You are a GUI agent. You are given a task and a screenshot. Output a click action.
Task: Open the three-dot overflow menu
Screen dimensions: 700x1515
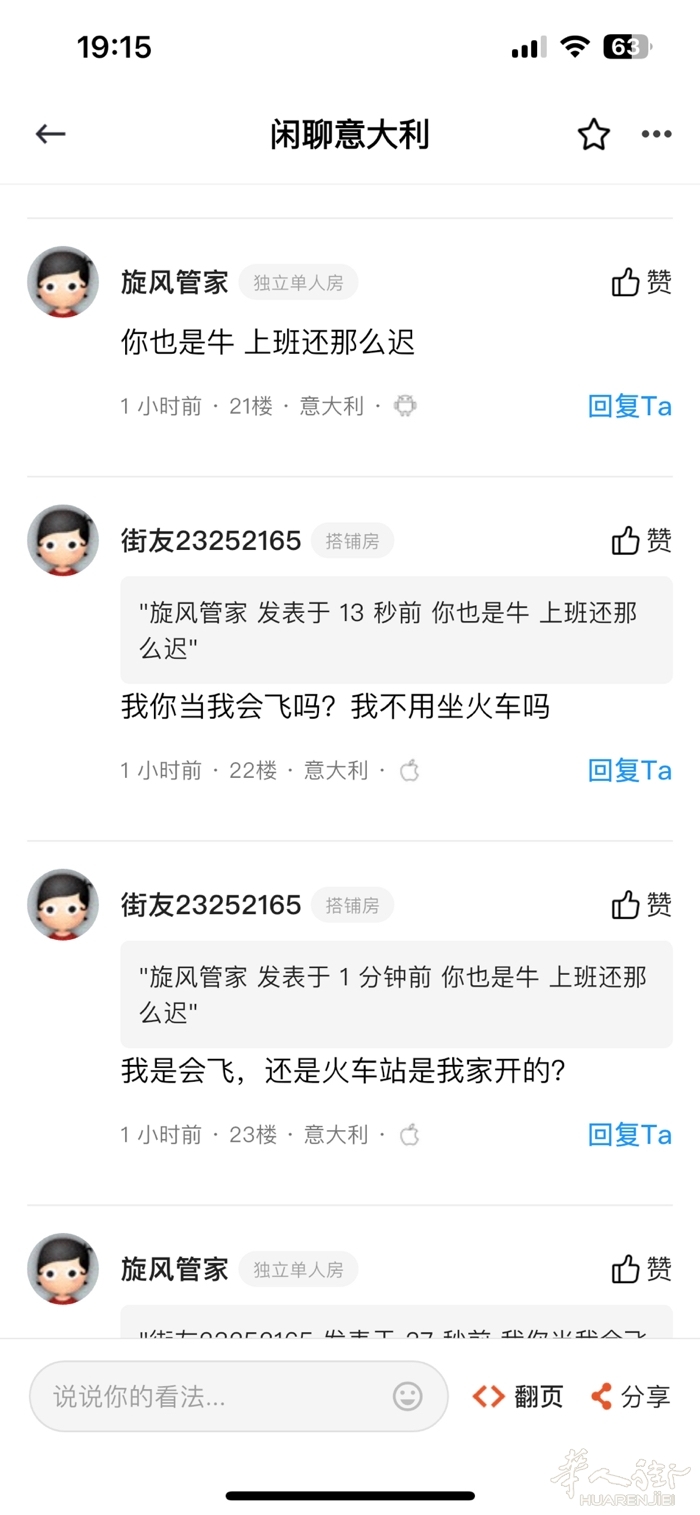657,134
